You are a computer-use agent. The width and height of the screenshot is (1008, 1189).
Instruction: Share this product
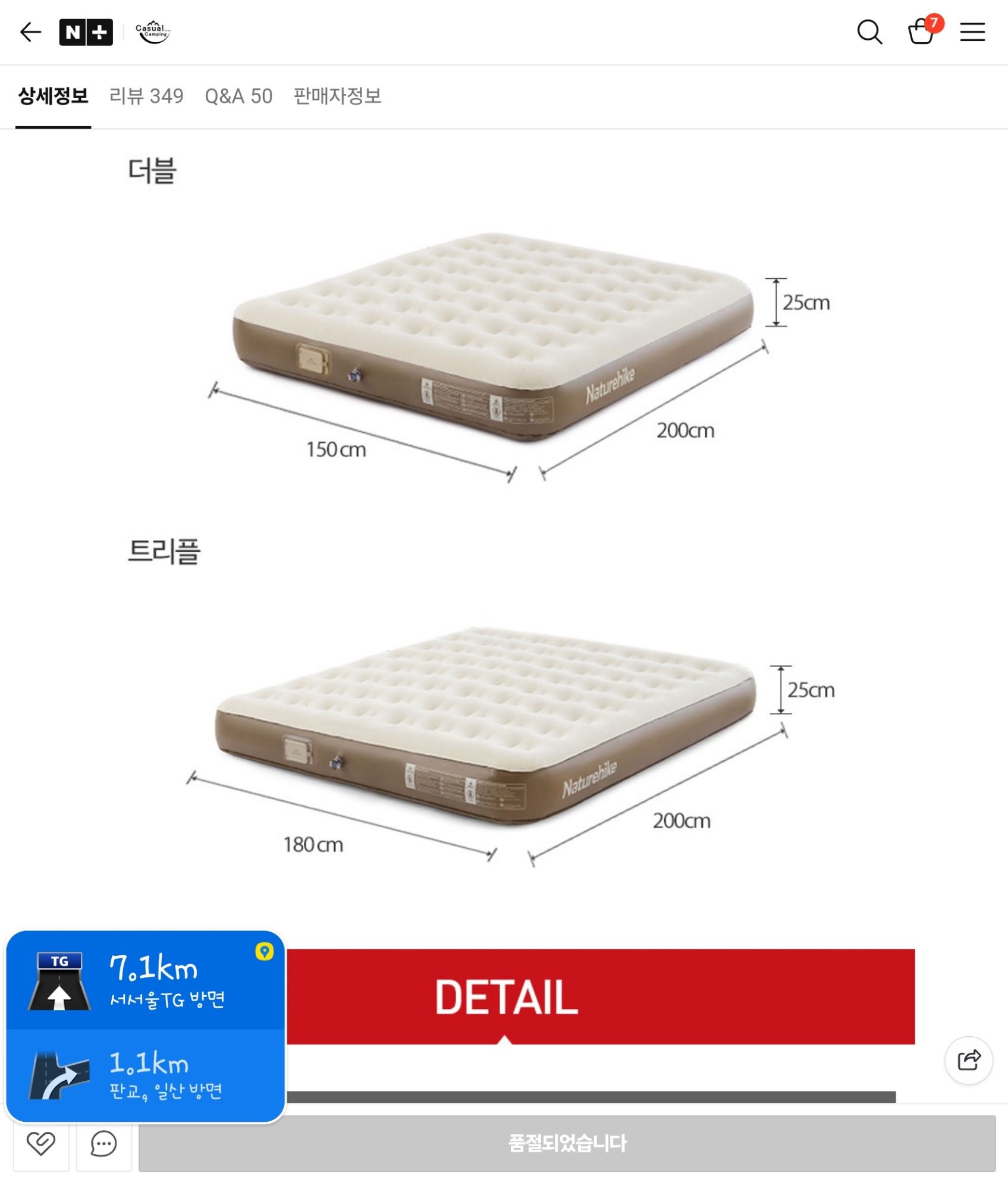coord(968,1060)
